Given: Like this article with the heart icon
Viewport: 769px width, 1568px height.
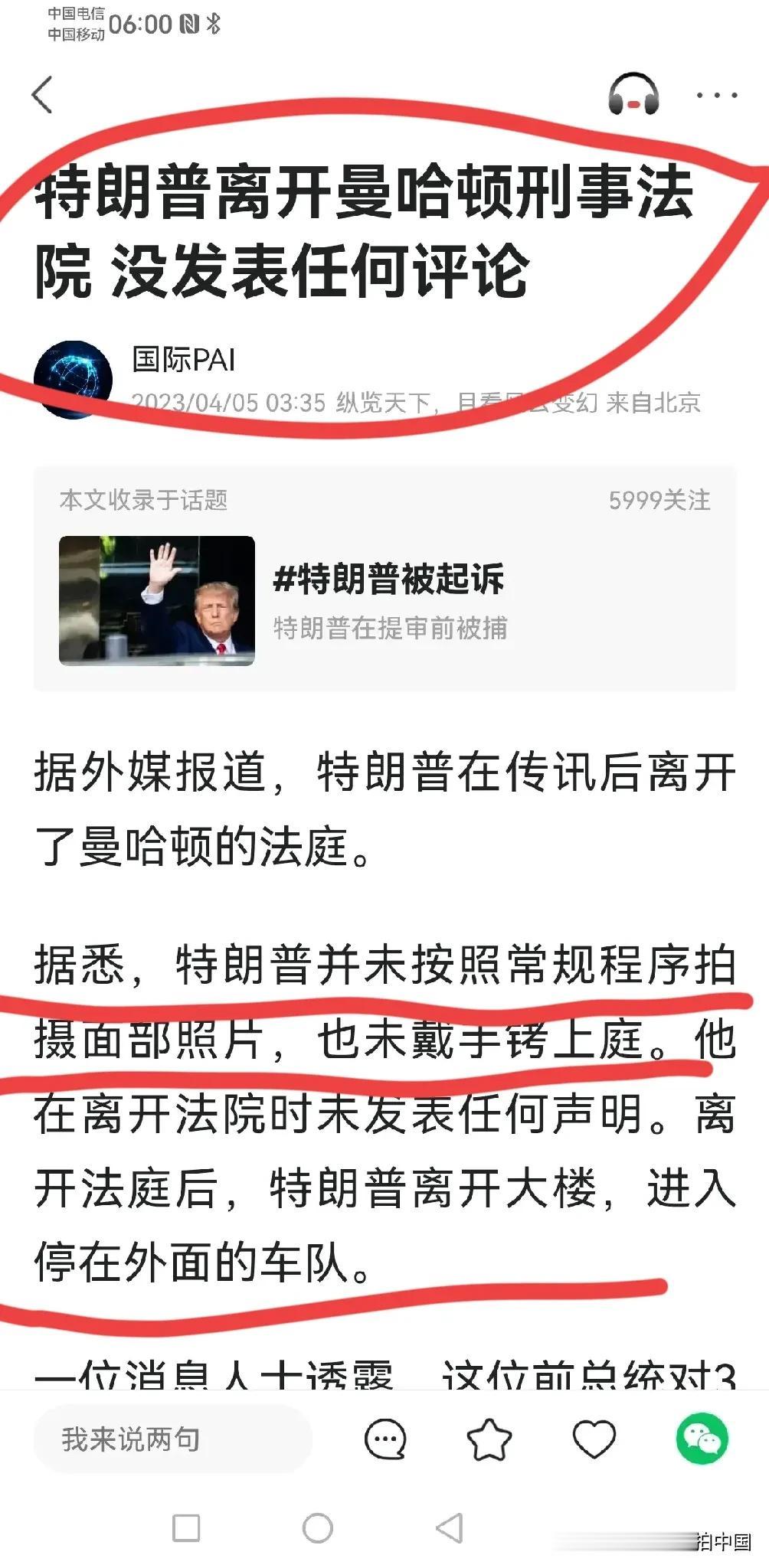Looking at the screenshot, I should coord(594,1439).
